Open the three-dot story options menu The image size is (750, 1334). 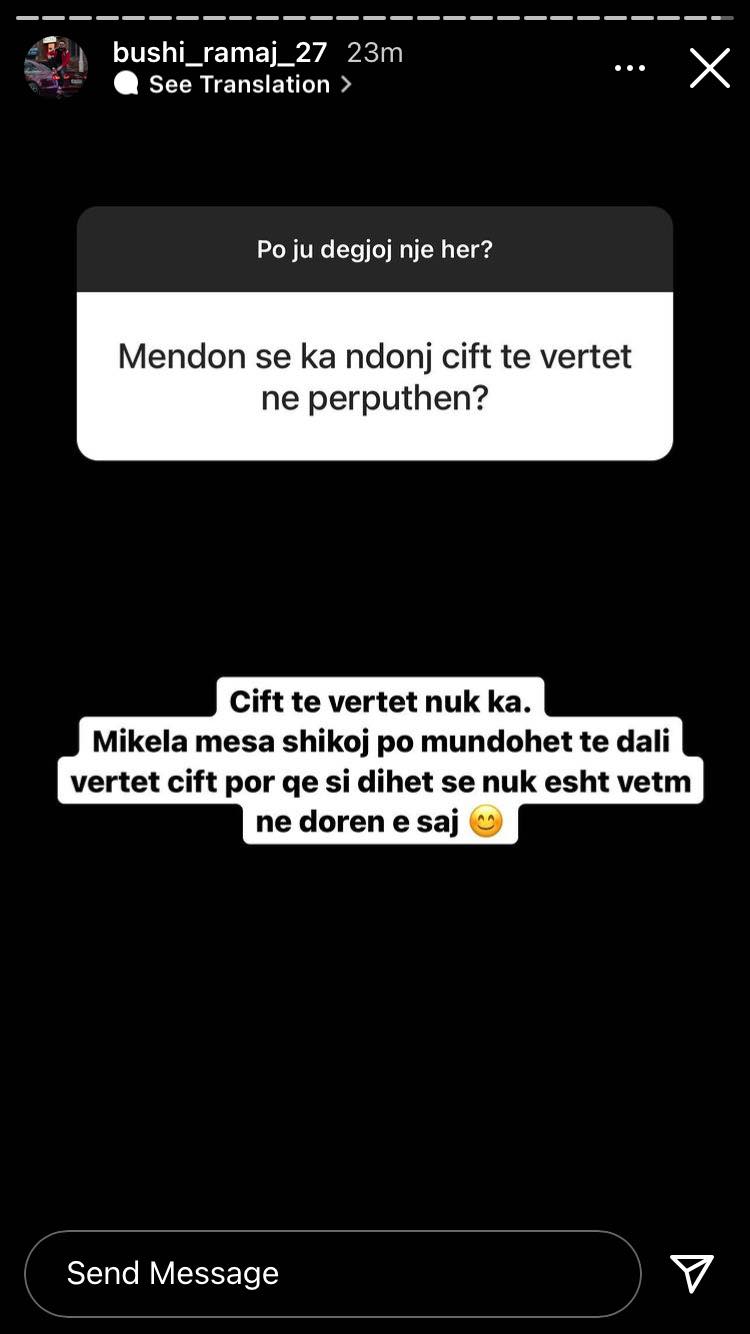click(630, 68)
